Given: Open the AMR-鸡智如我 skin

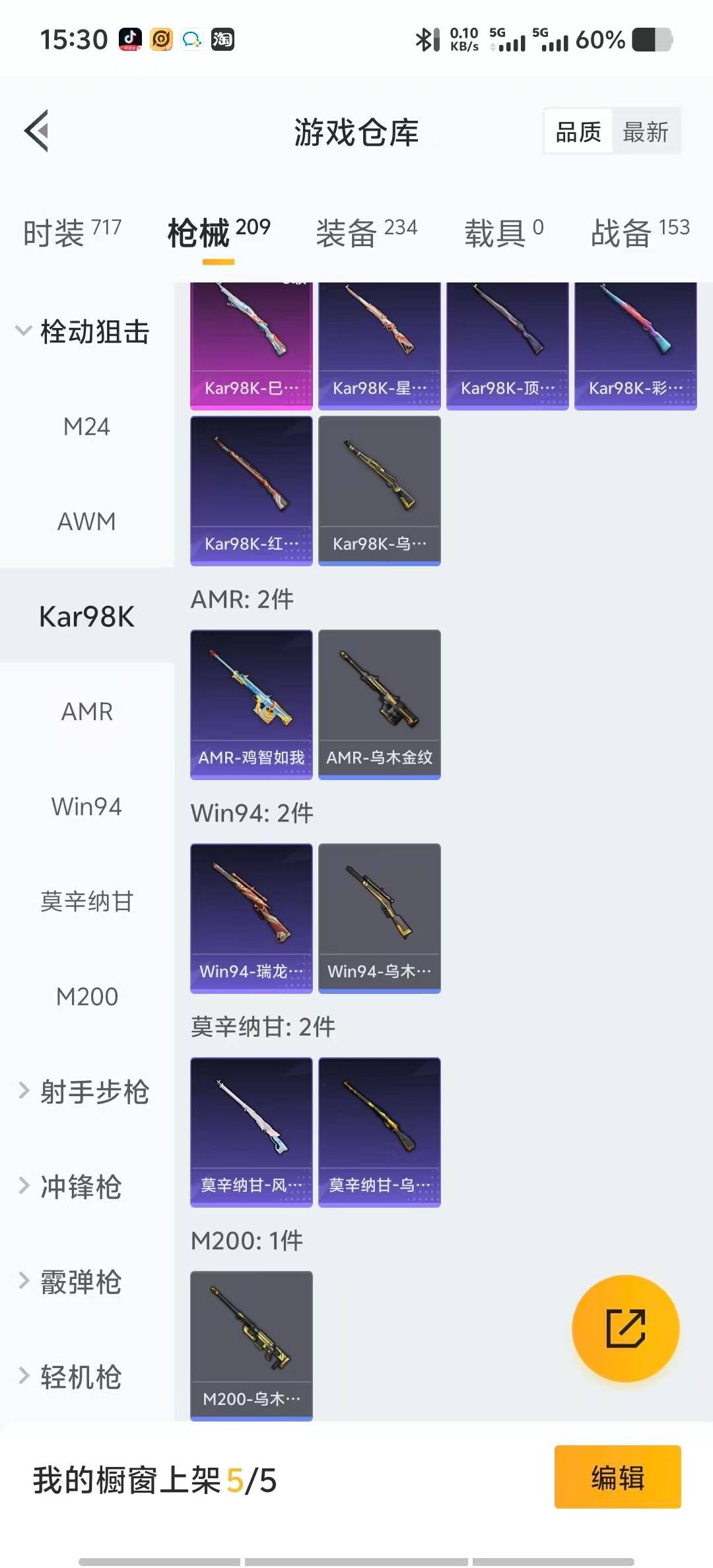Looking at the screenshot, I should pyautogui.click(x=251, y=704).
